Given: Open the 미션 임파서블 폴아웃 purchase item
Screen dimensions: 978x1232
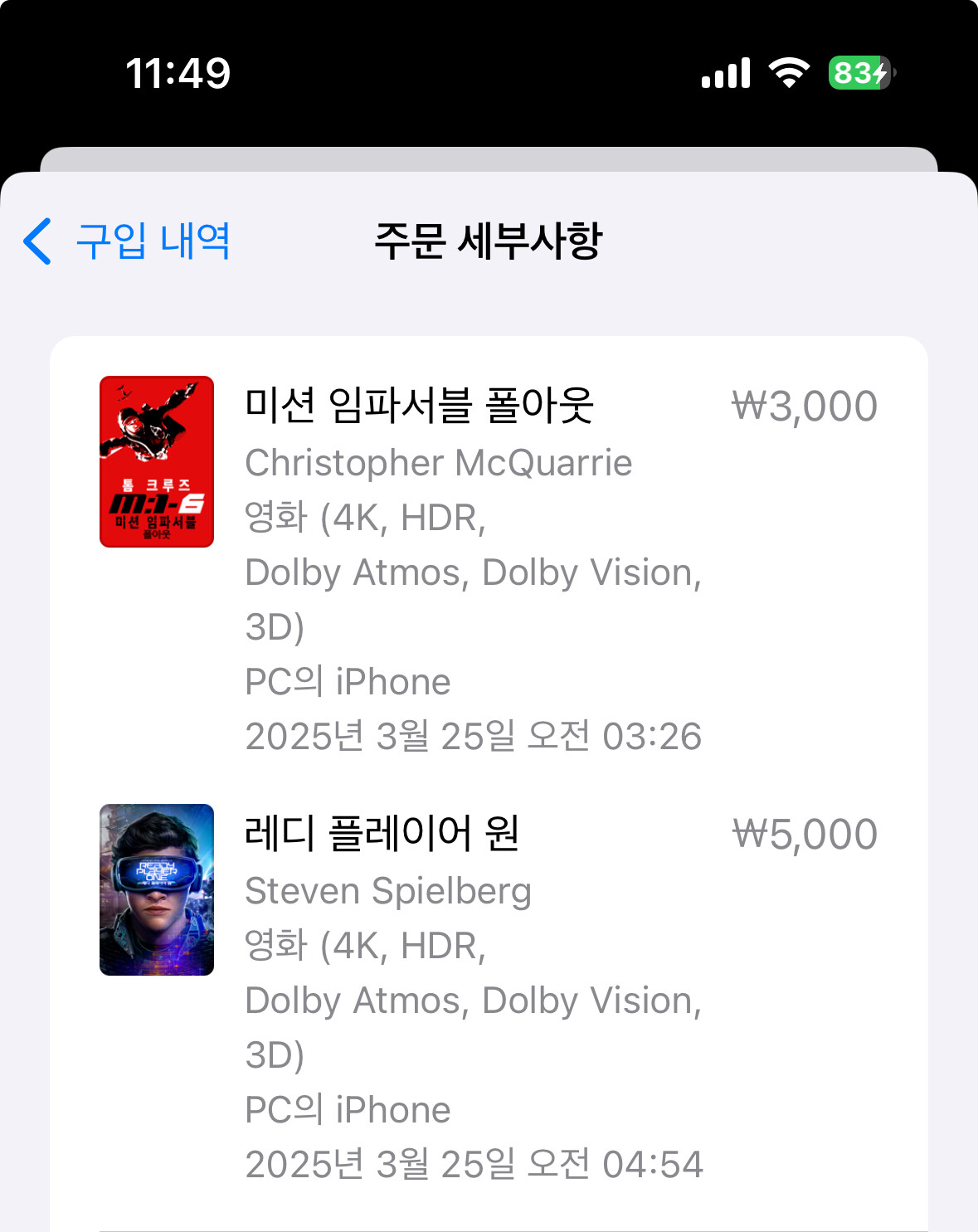Looking at the screenshot, I should [419, 406].
